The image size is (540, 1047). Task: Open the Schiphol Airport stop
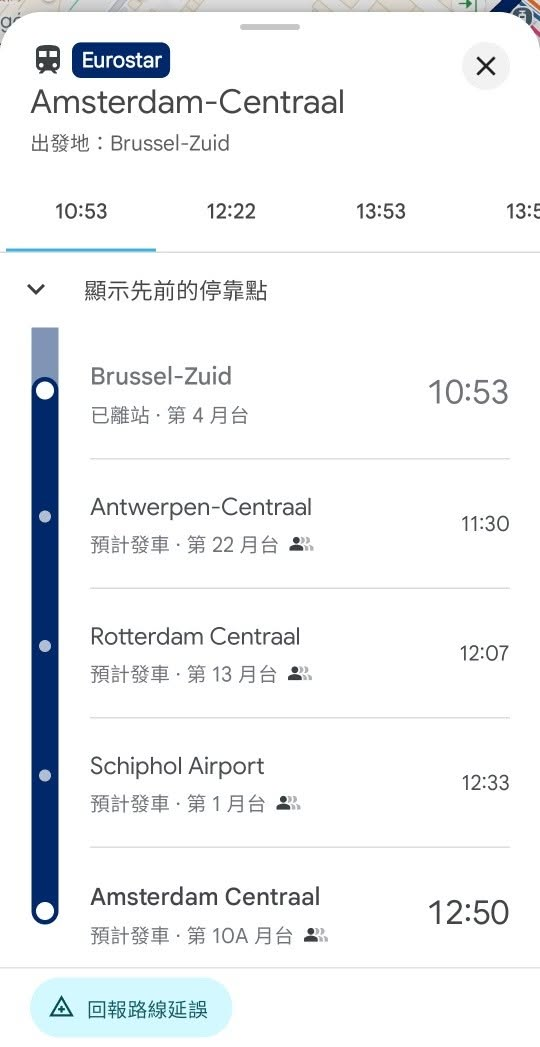pos(270,783)
